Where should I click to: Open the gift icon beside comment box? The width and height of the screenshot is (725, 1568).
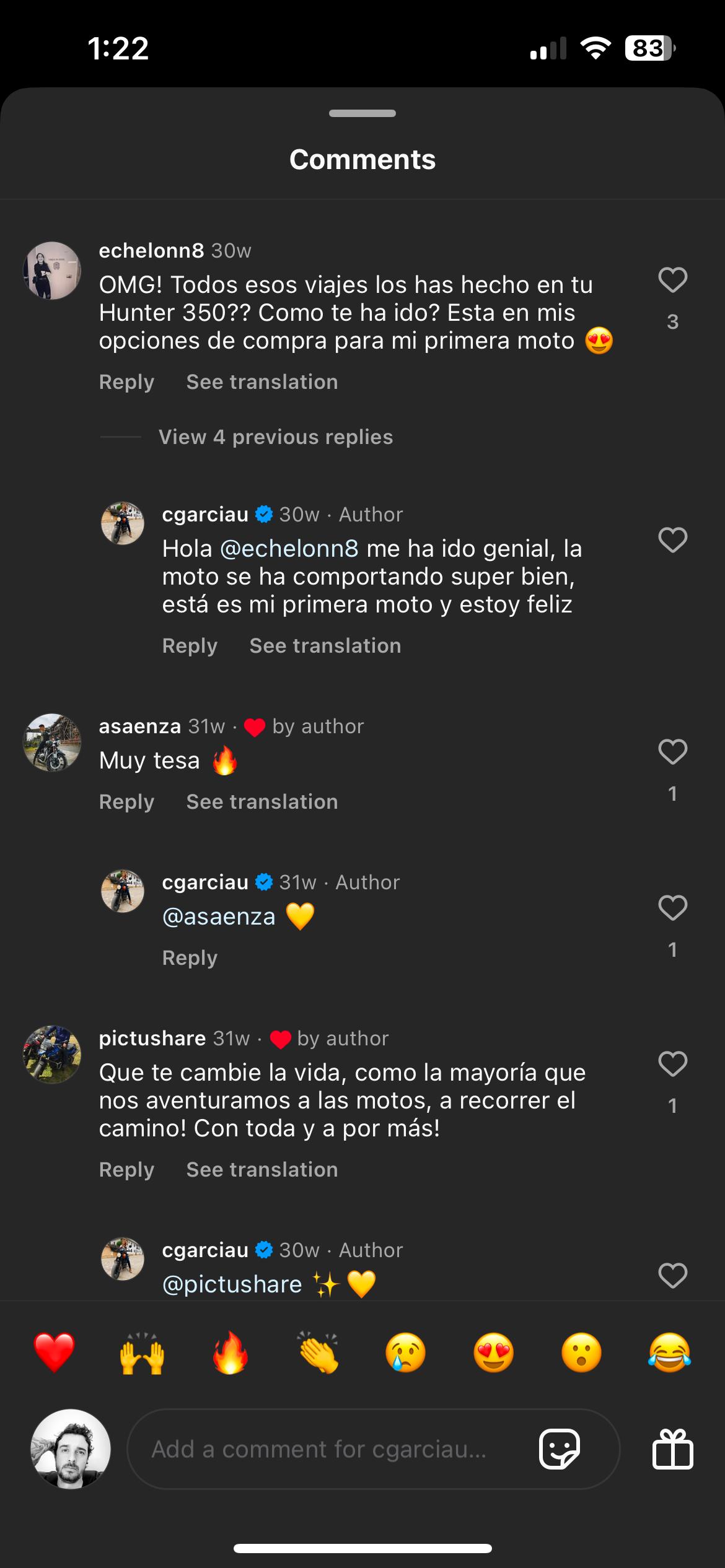(672, 1450)
